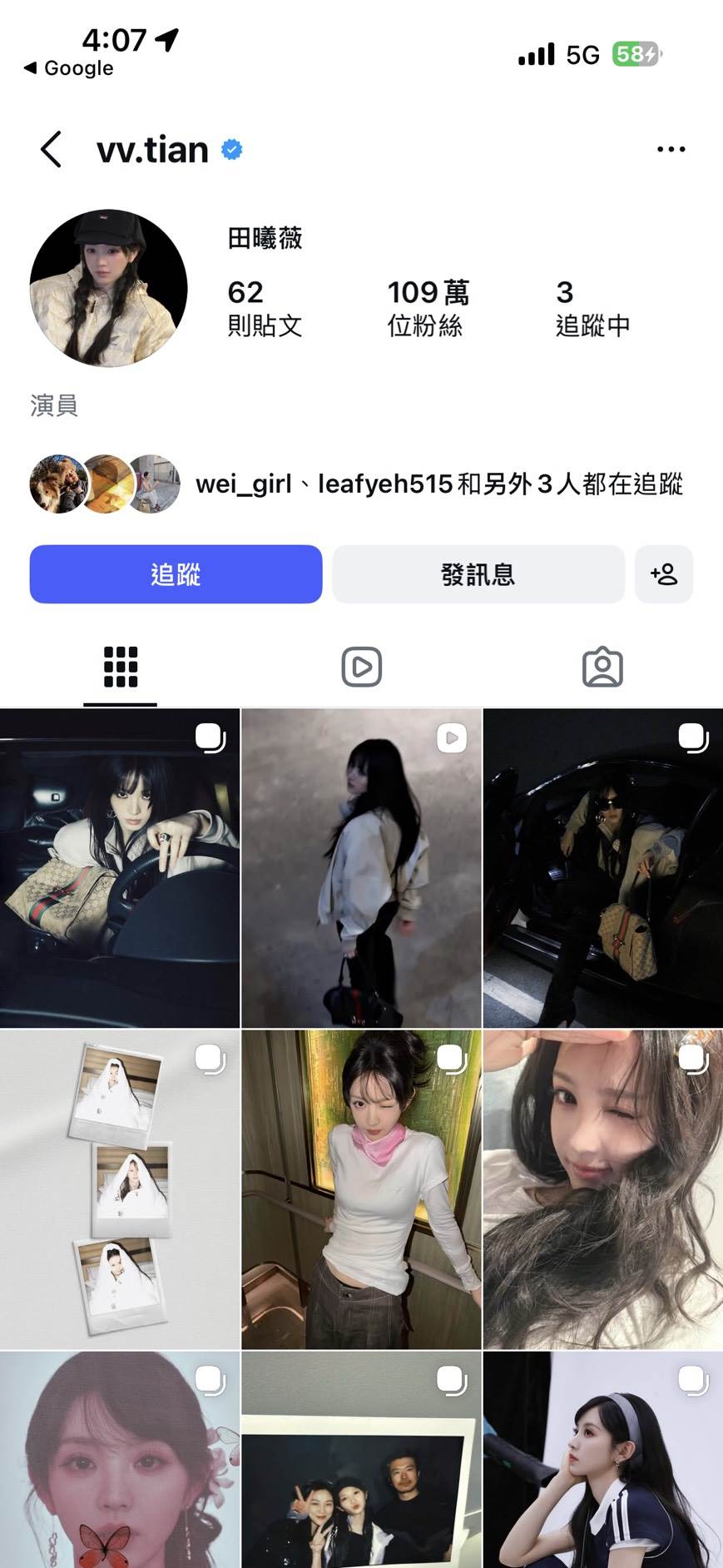723x1568 pixels.
Task: Open suggested accounts via add-person icon
Action: [x=663, y=574]
